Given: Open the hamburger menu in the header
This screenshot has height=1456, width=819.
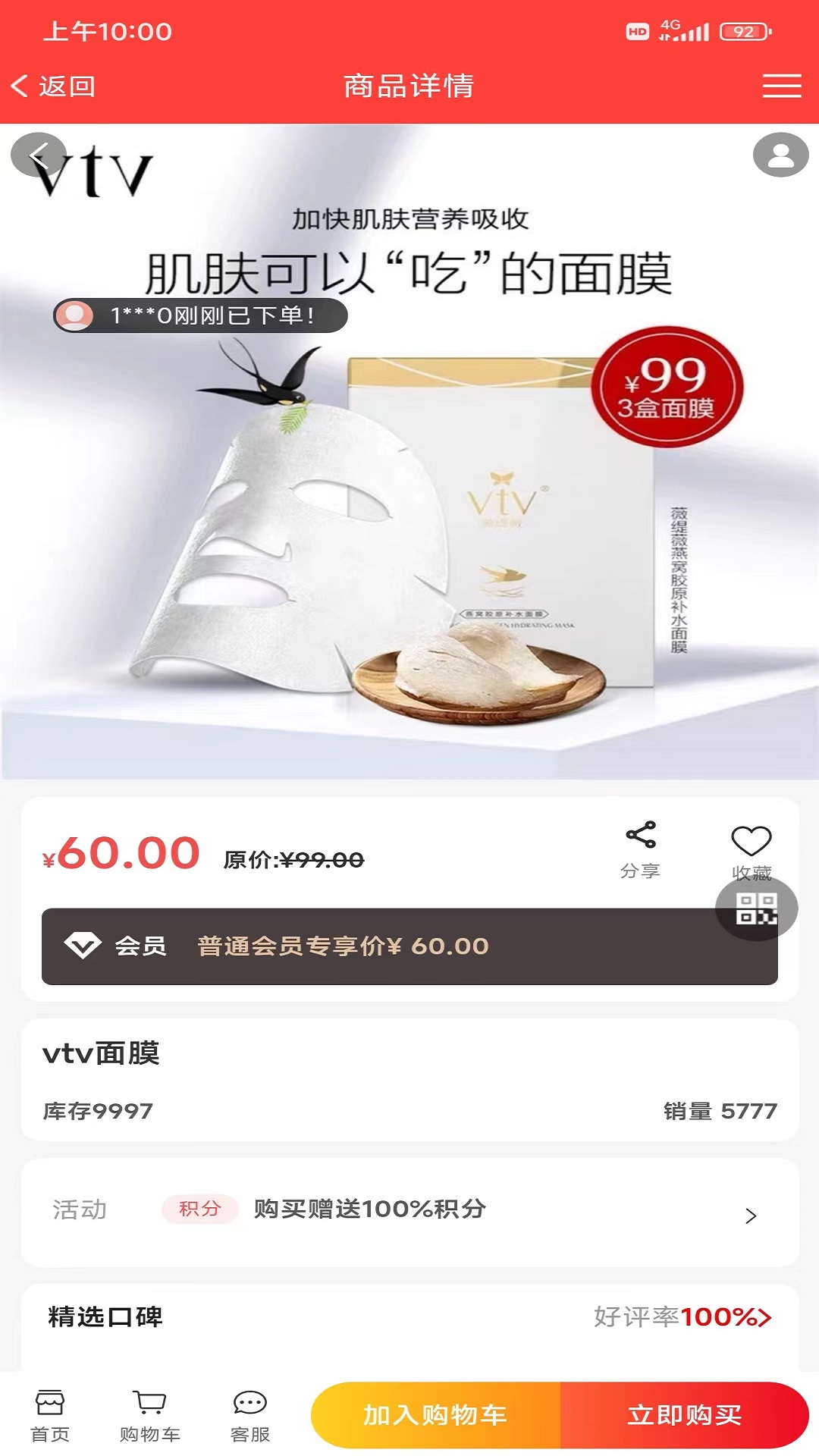Looking at the screenshot, I should pos(781,86).
